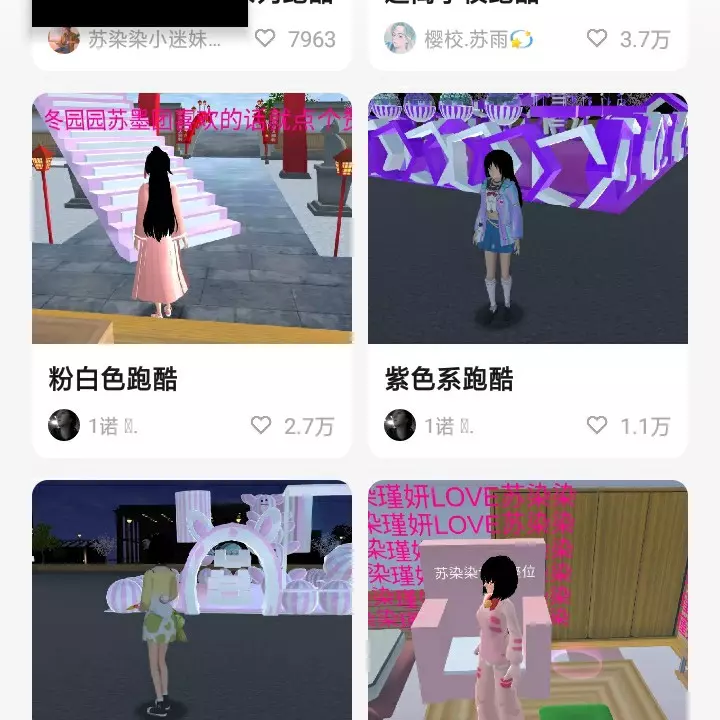720x720 pixels.
Task: View author avatar under 紫色系跑酷
Action: coord(400,425)
